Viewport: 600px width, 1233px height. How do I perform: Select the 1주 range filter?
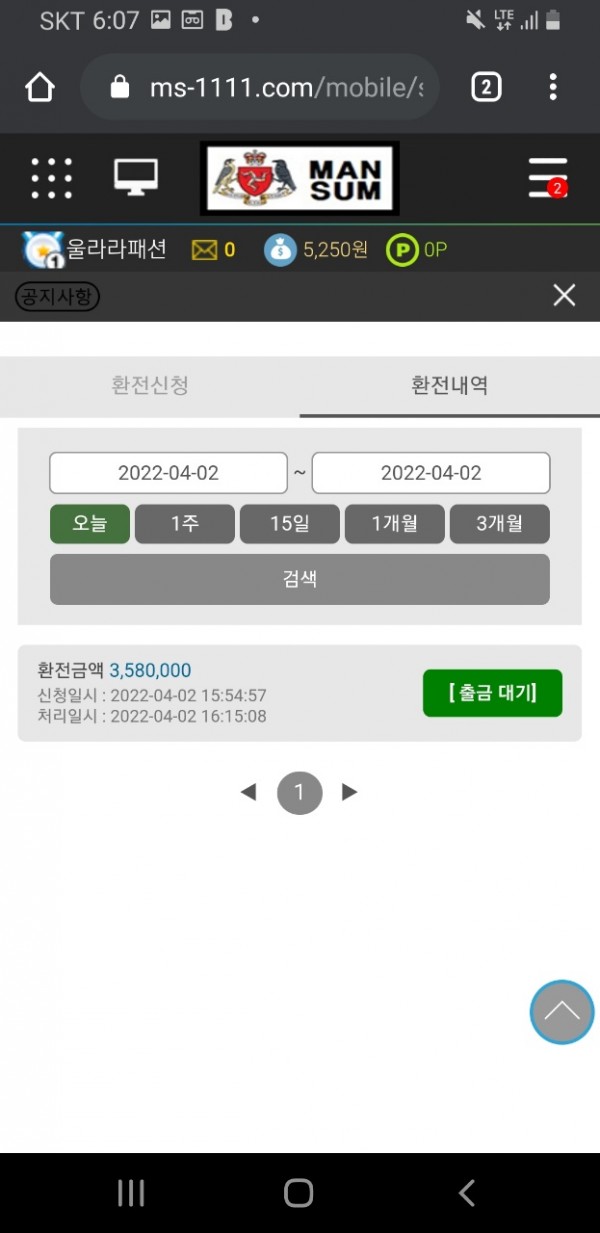click(x=185, y=524)
